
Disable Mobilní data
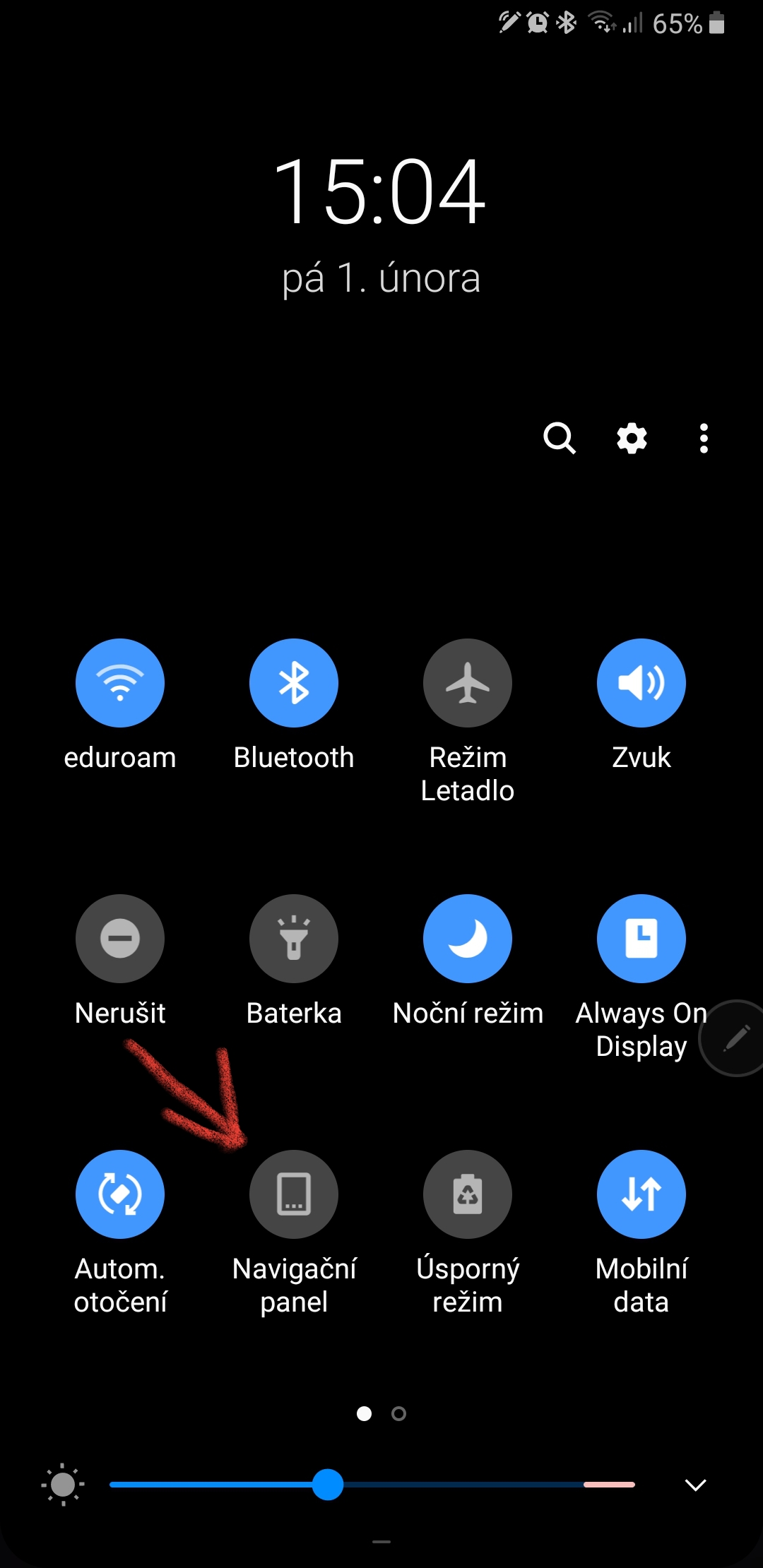(x=641, y=1194)
